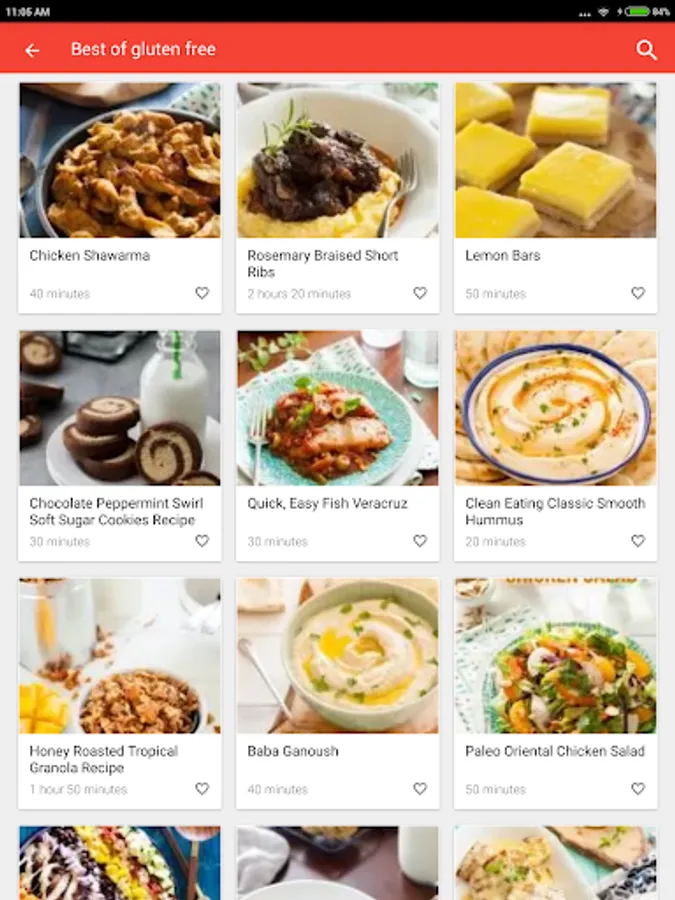Tap the heart on Lemon Bars
This screenshot has width=675, height=900.
pyautogui.click(x=638, y=293)
